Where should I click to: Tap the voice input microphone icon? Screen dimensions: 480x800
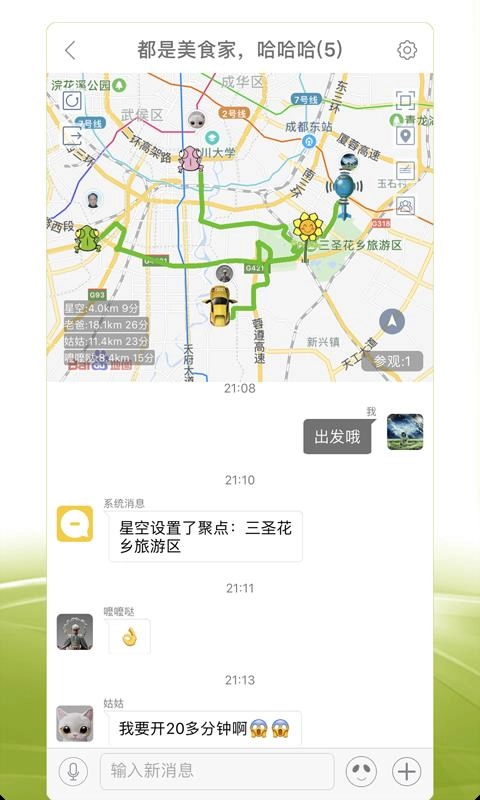click(73, 771)
